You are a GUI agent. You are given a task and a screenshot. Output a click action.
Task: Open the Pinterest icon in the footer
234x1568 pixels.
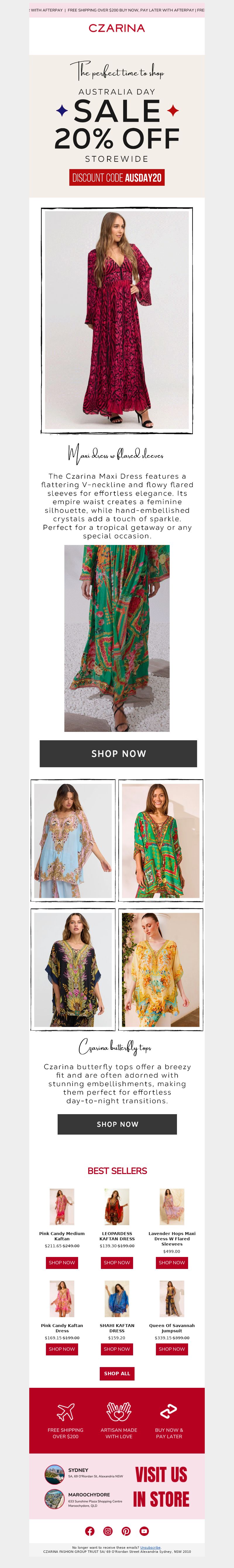pyautogui.click(x=126, y=1531)
